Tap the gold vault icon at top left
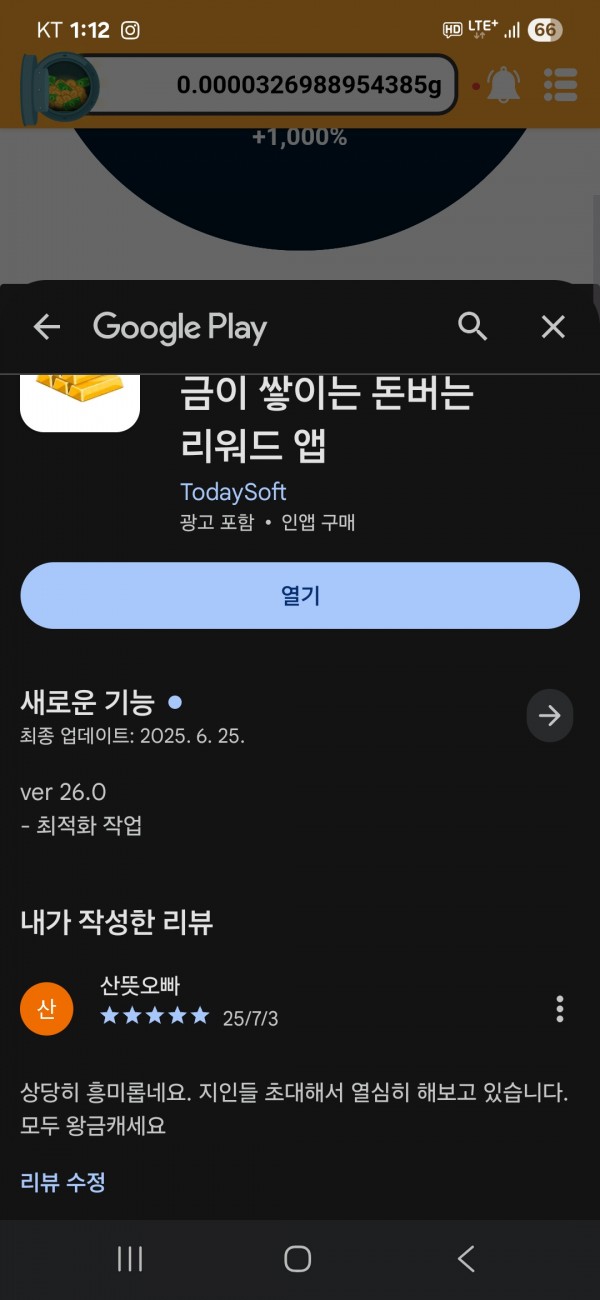600x1300 pixels. 60,87
